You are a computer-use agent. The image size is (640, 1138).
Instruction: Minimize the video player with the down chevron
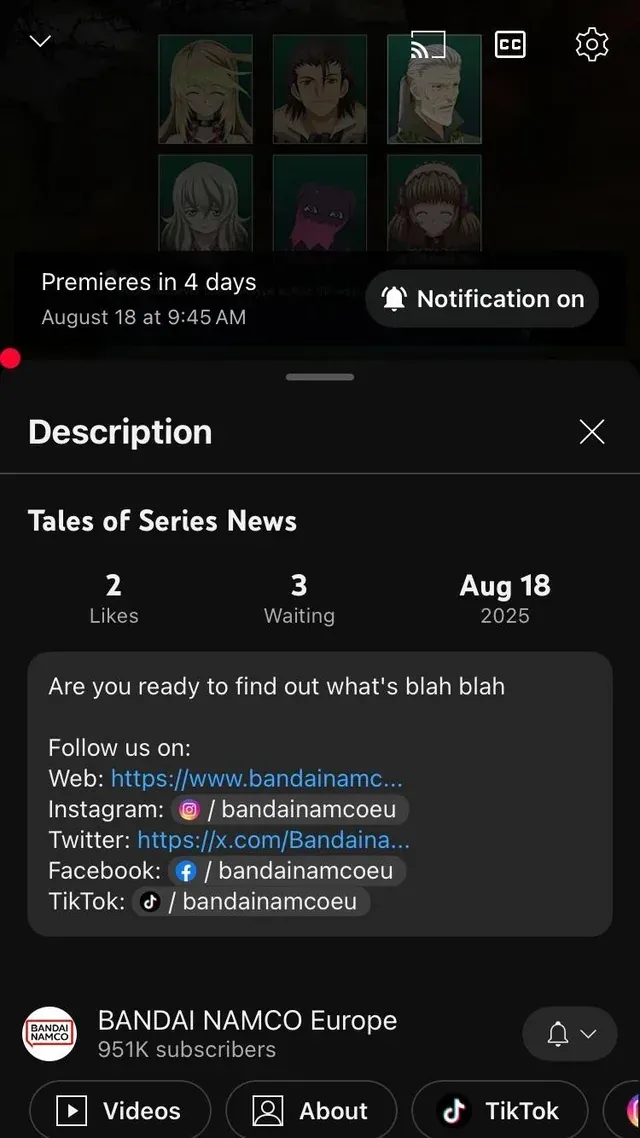[41, 41]
